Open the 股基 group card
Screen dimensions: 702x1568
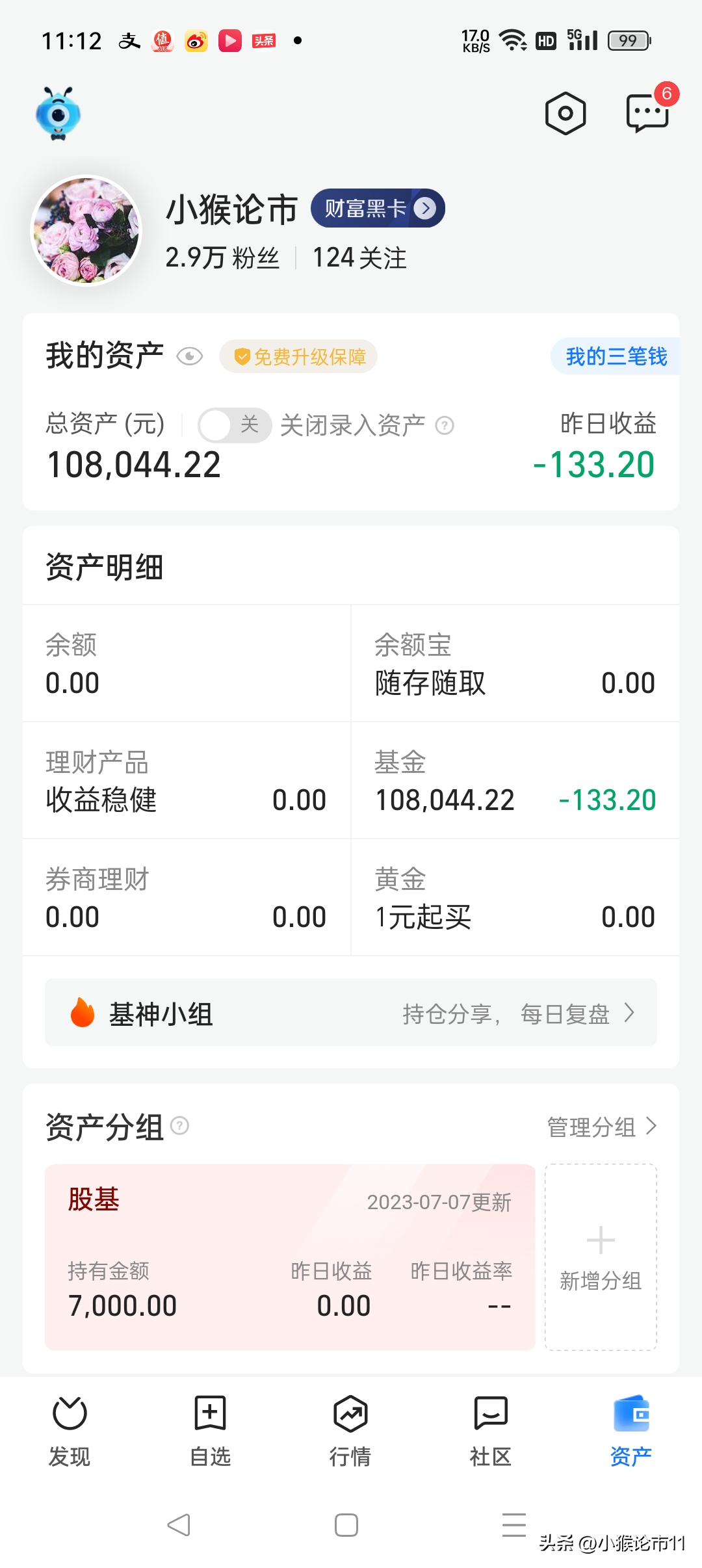(290, 1257)
